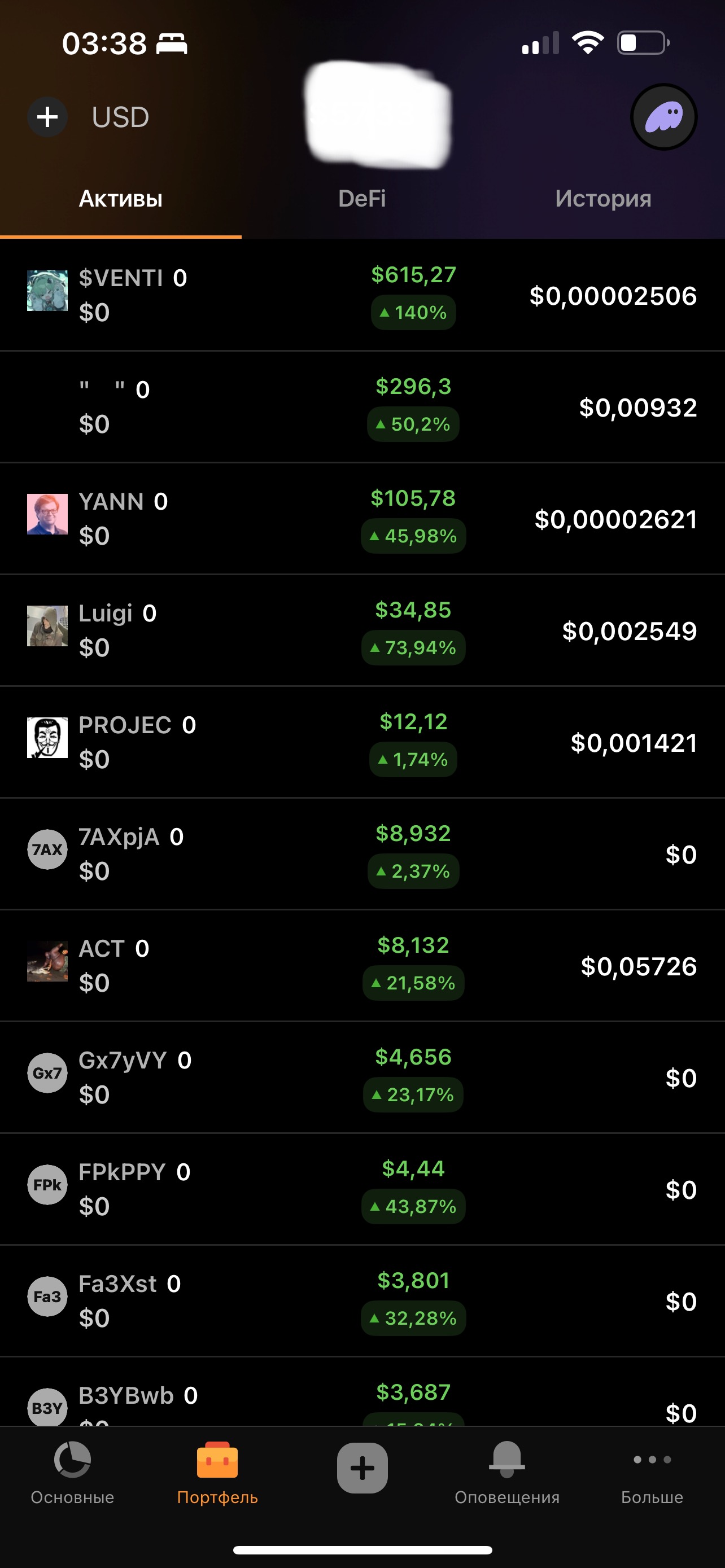The height and width of the screenshot is (1568, 725).
Task: Open the PROJEC asset row
Action: [362, 742]
